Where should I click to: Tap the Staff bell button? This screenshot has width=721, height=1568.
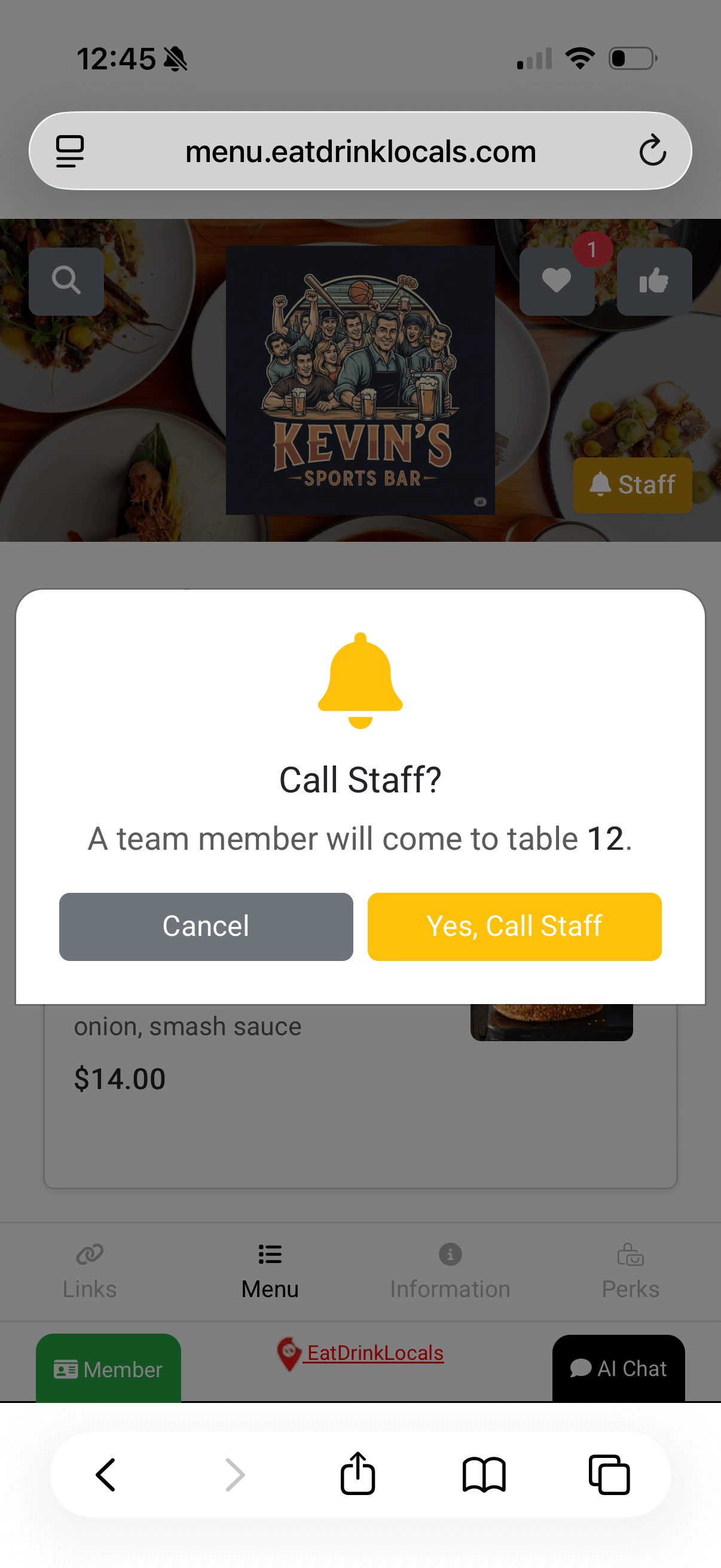tap(632, 484)
